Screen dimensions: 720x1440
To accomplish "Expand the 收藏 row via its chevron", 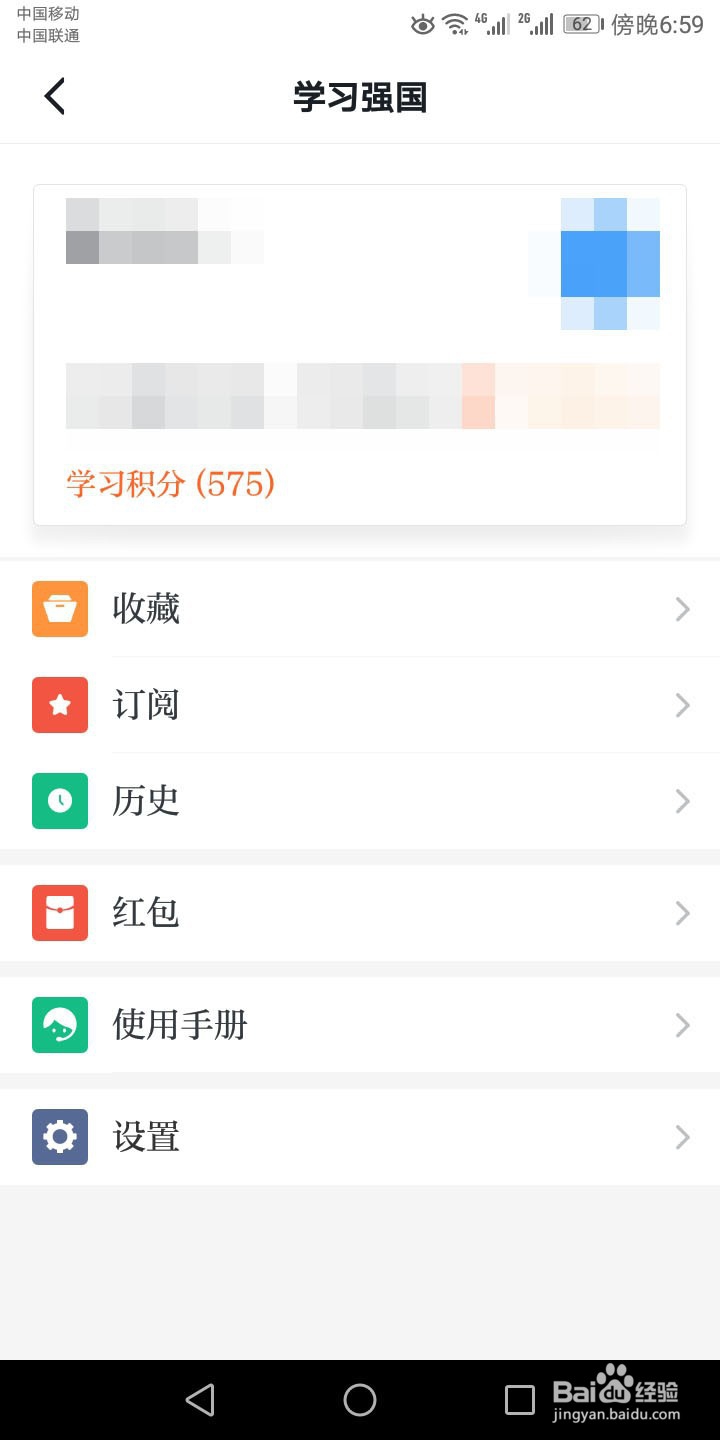I will (682, 609).
